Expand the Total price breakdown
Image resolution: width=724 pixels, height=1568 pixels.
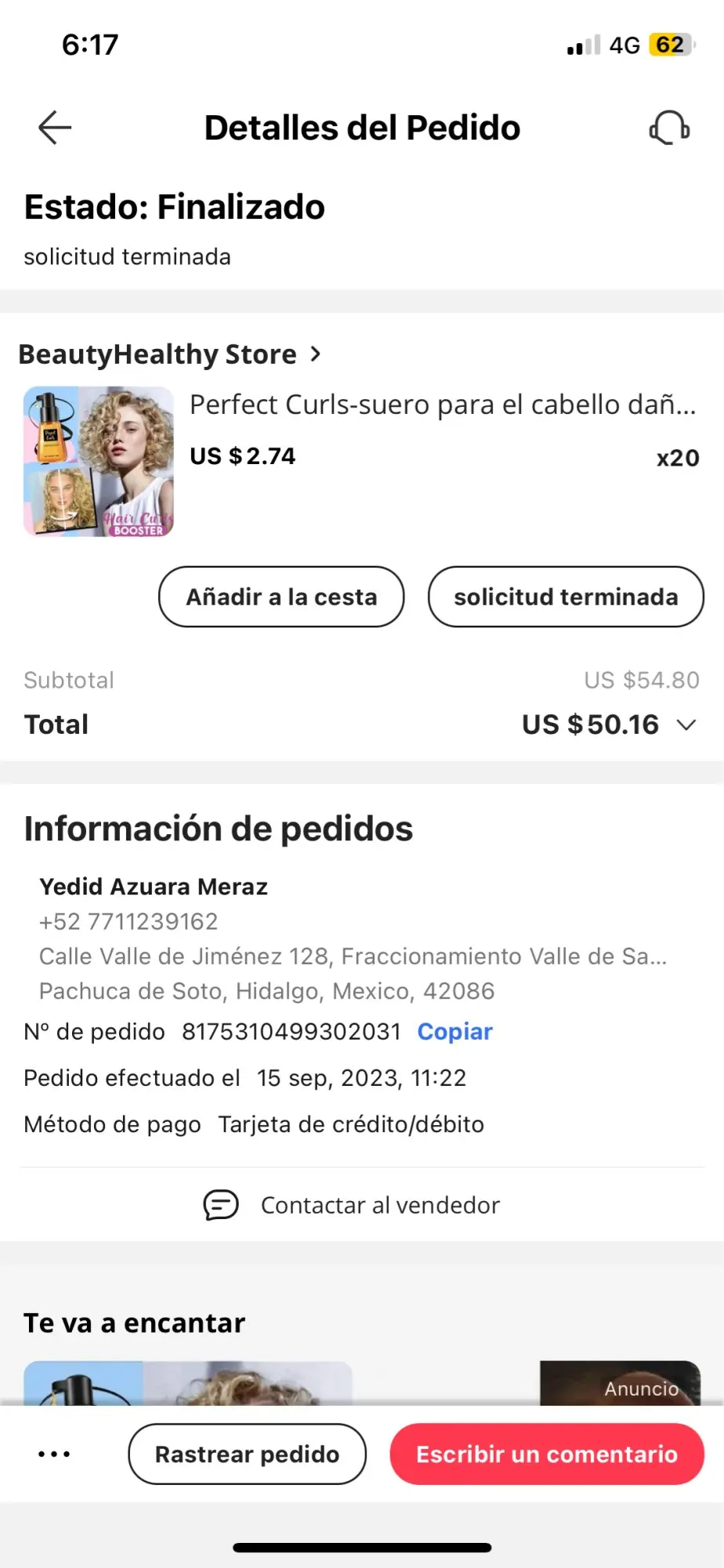click(x=686, y=725)
